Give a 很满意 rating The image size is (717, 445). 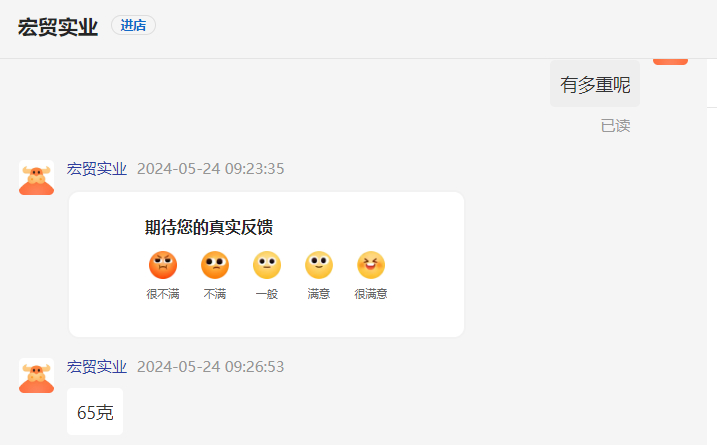click(x=371, y=266)
